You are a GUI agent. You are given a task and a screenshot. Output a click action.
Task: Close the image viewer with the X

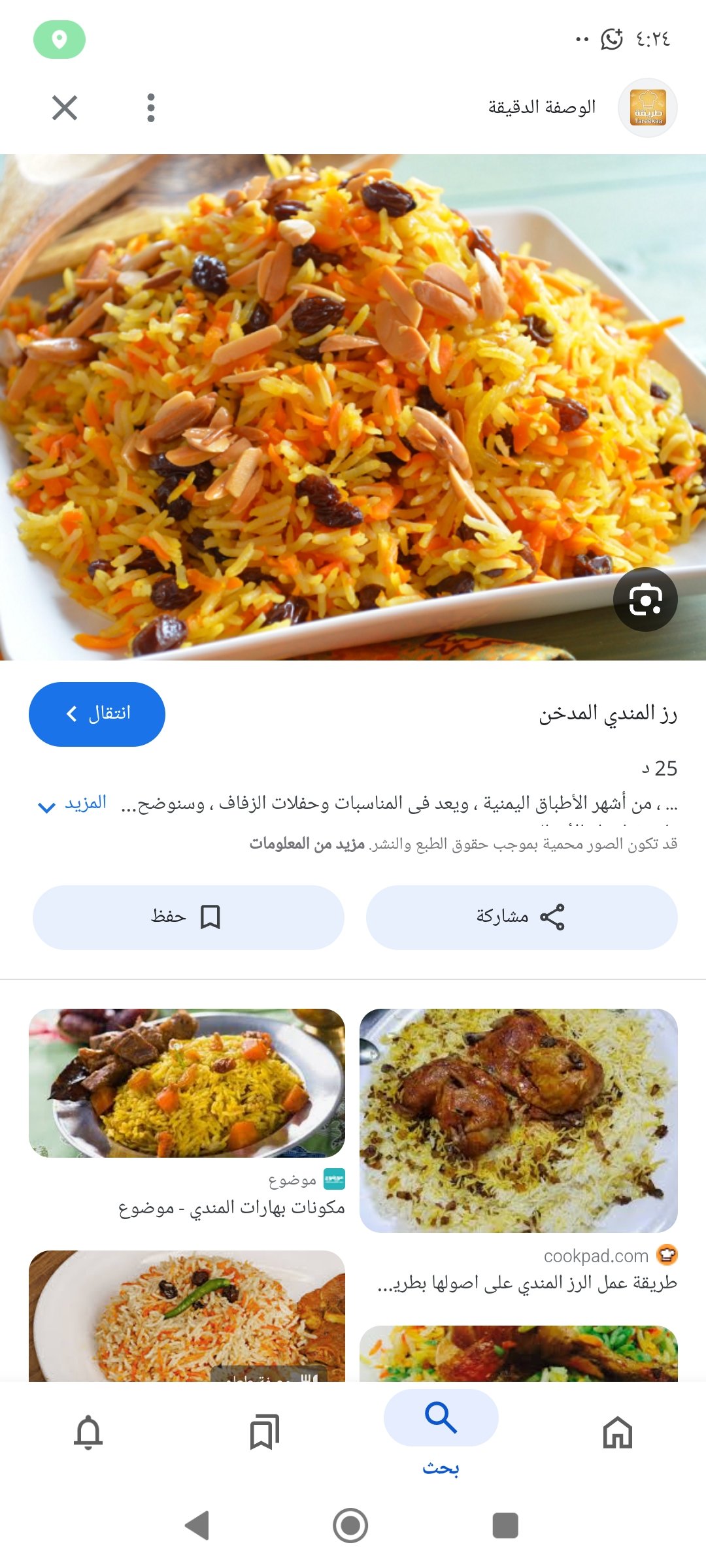[65, 108]
